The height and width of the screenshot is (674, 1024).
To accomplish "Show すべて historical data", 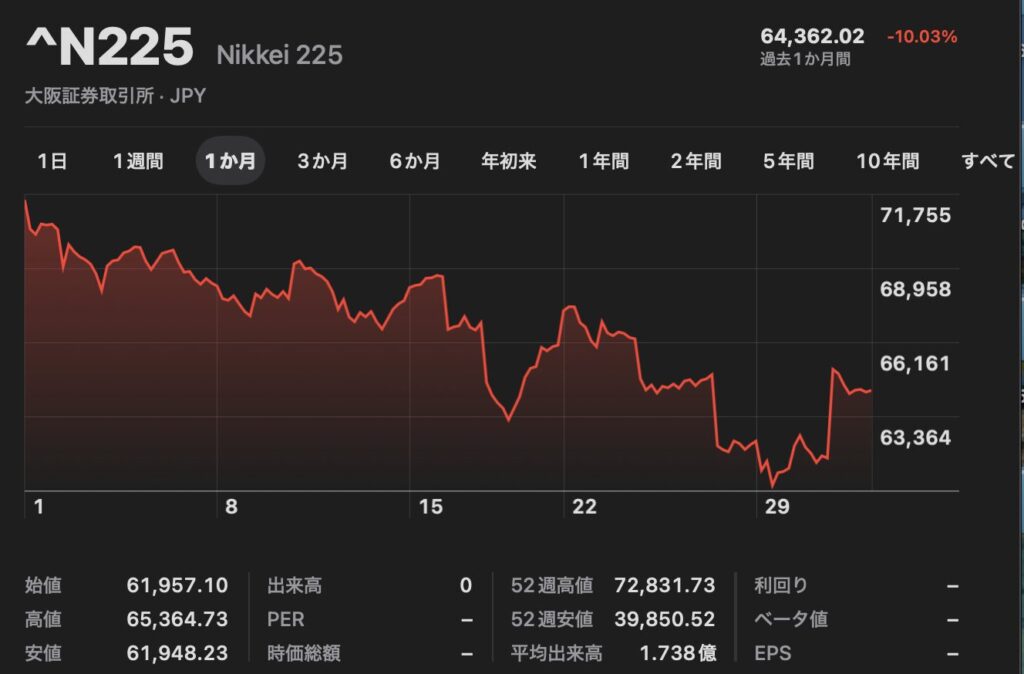I will coord(988,161).
